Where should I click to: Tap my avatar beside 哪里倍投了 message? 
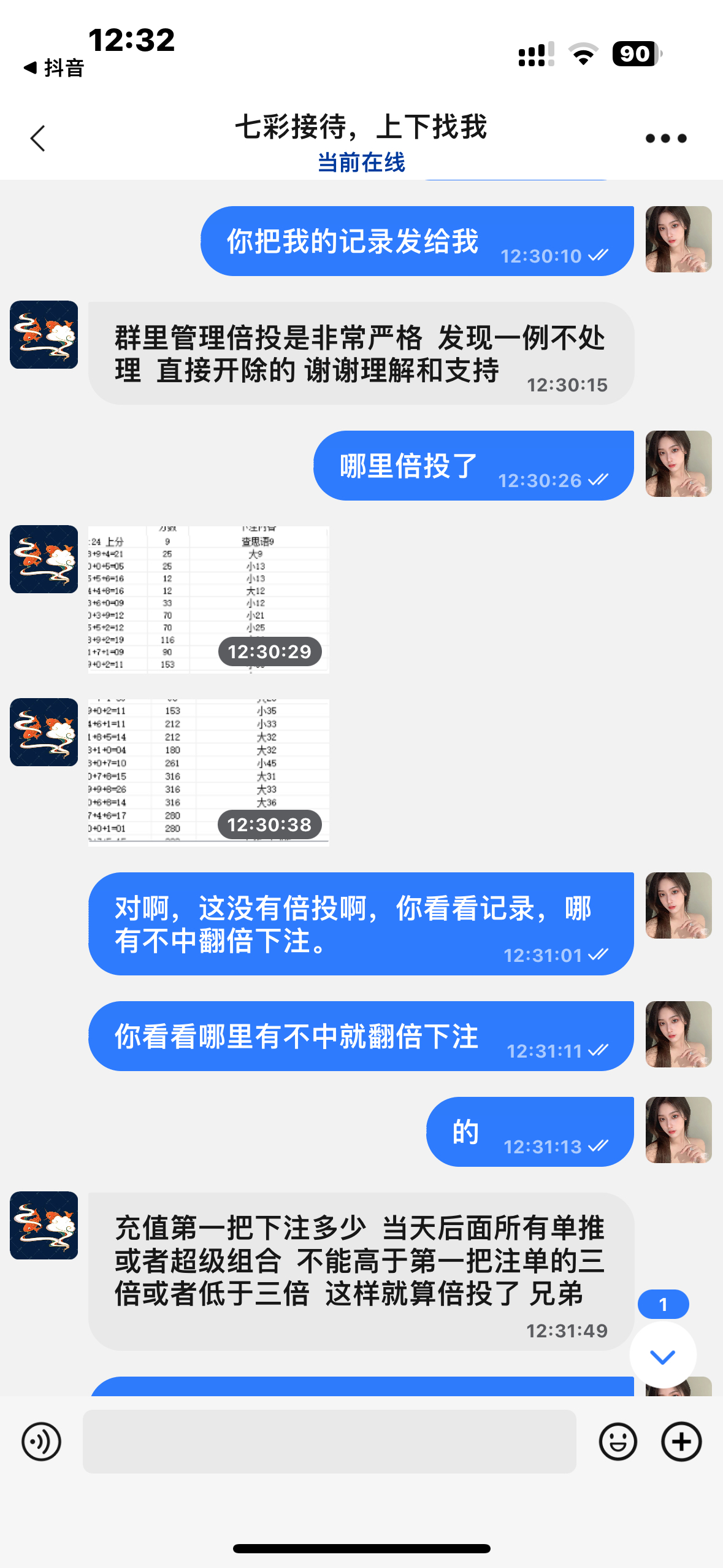click(x=678, y=464)
